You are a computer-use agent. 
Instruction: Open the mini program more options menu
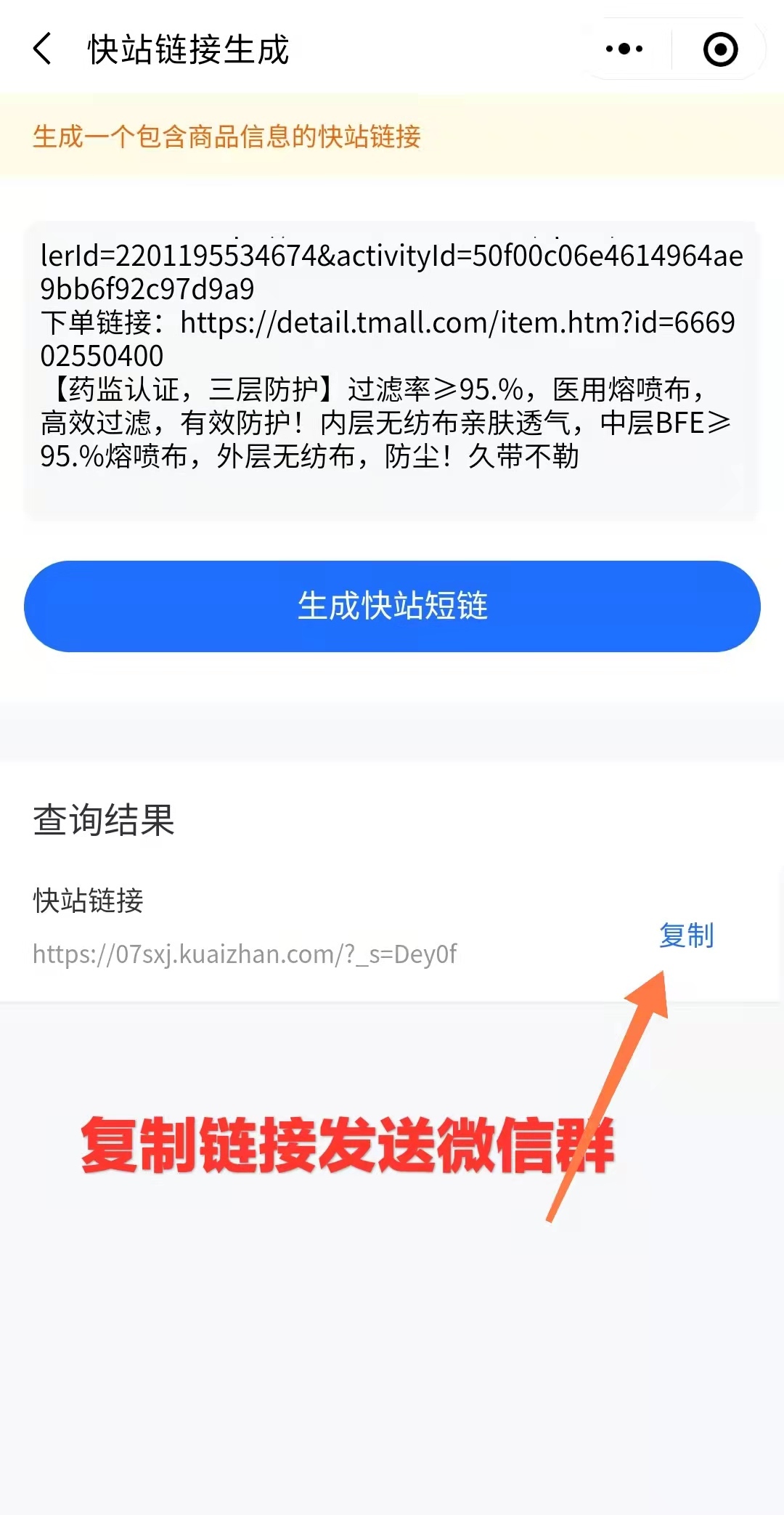[x=624, y=49]
